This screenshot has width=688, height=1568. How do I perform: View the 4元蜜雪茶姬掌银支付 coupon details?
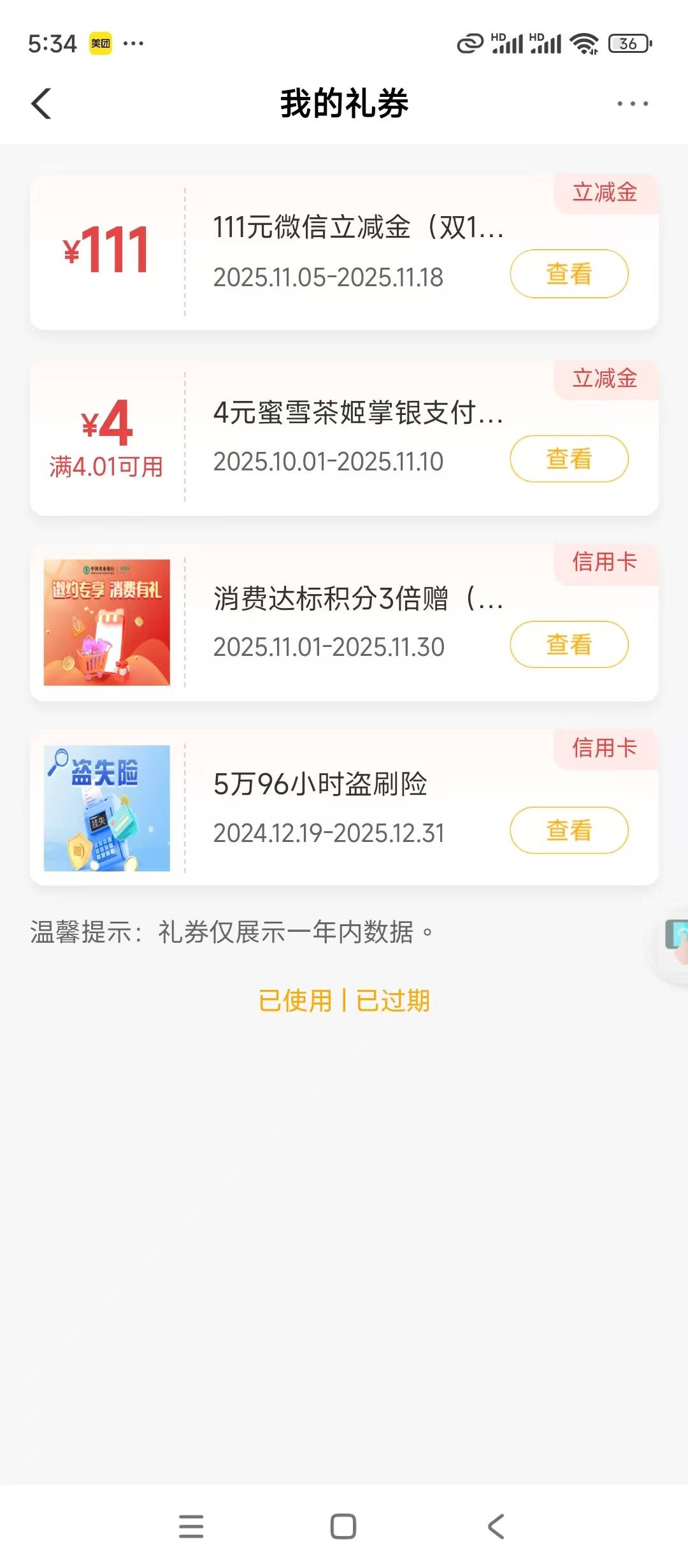pyautogui.click(x=569, y=459)
